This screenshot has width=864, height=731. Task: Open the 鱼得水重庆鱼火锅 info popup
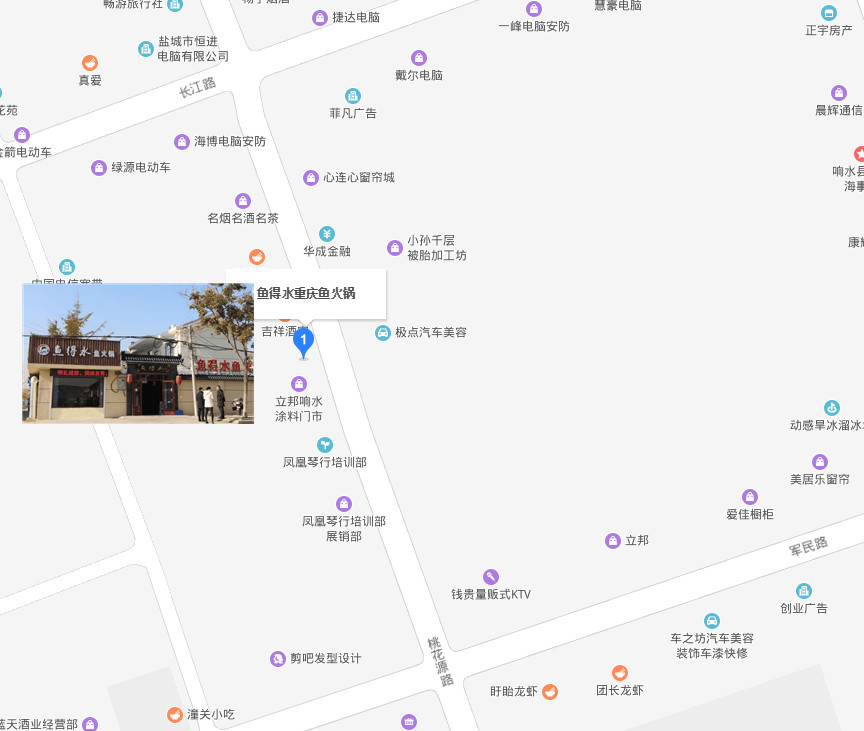pos(306,293)
